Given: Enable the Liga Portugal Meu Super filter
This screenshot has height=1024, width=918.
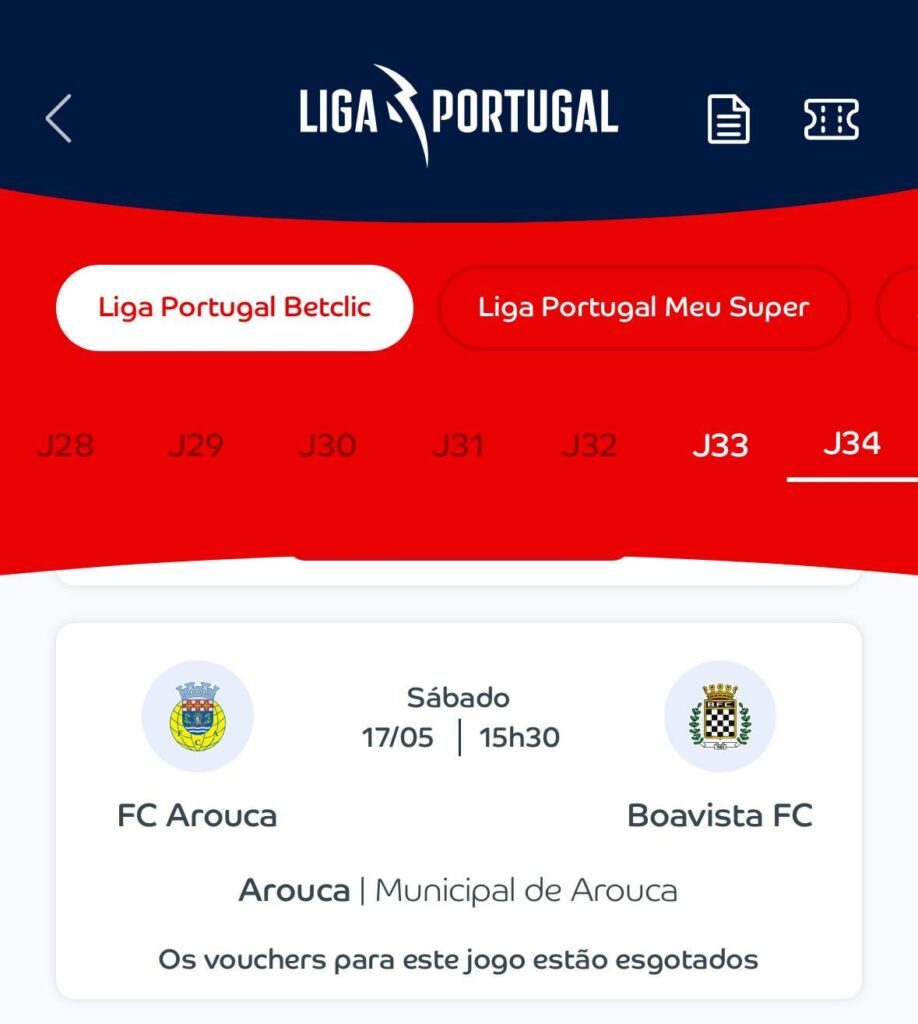Looking at the screenshot, I should [x=645, y=308].
